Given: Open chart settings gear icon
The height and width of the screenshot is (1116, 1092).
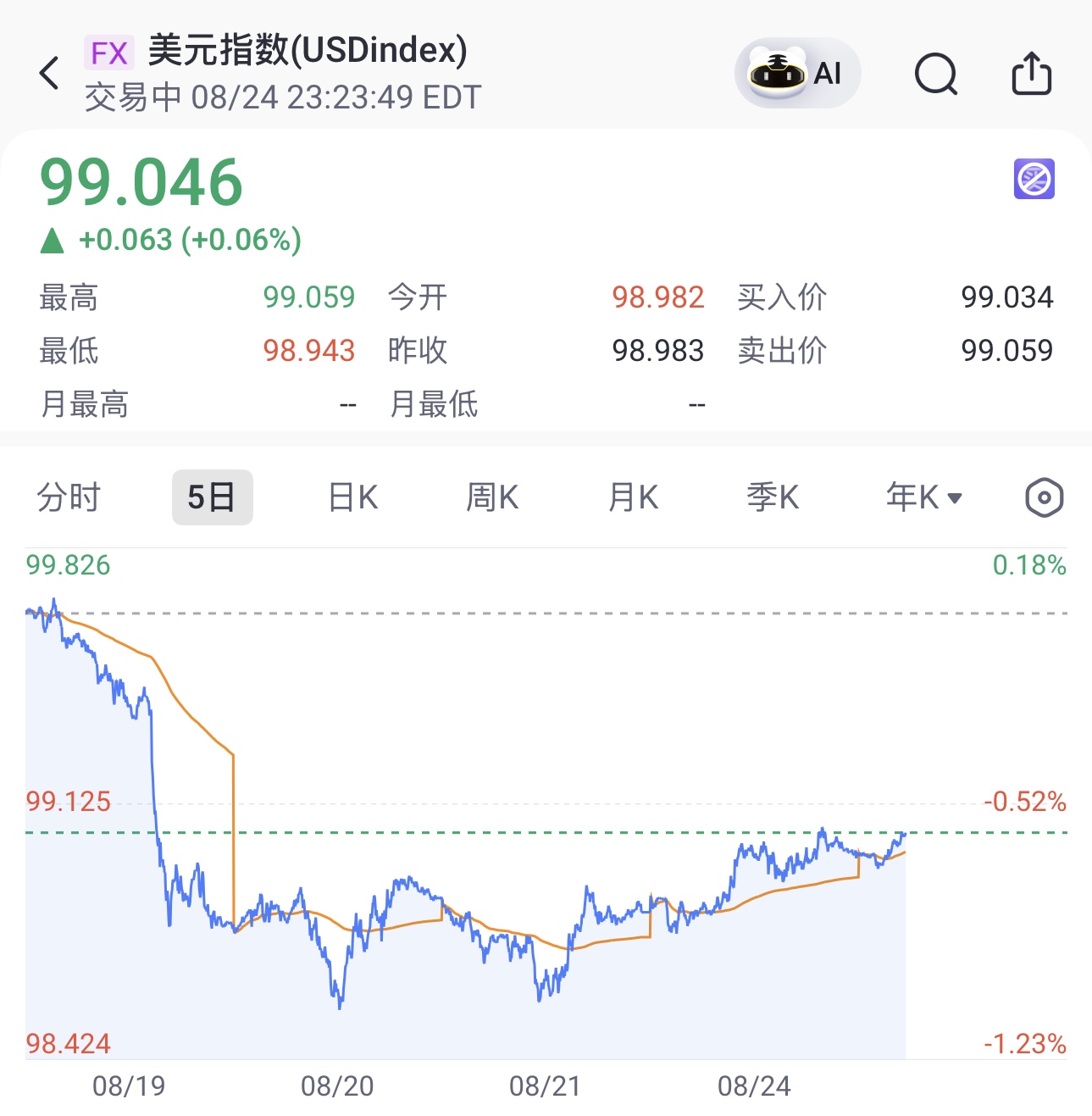Looking at the screenshot, I should [1044, 497].
